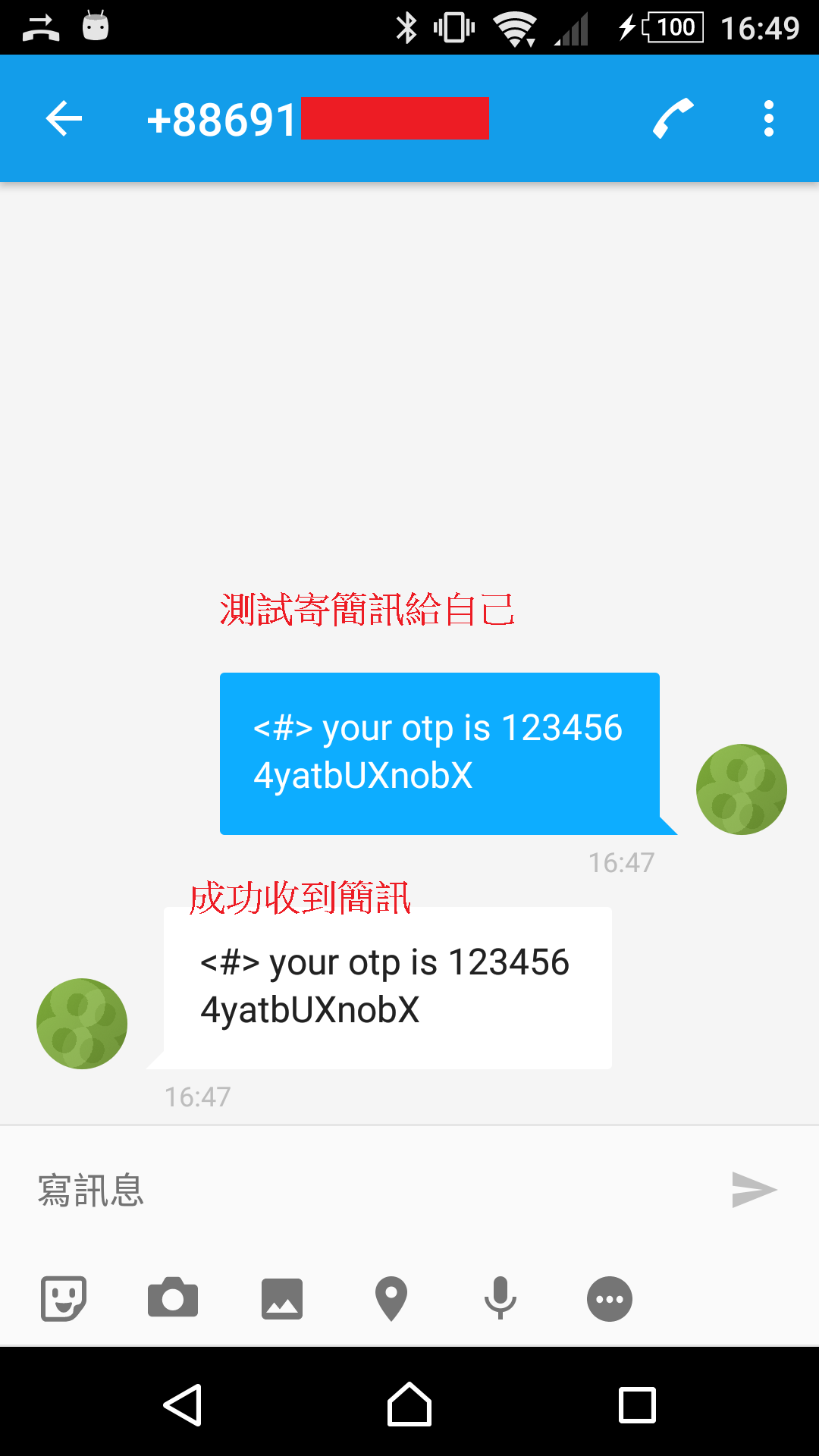Open the camera to attach a photo
819x1456 pixels.
pyautogui.click(x=173, y=1298)
